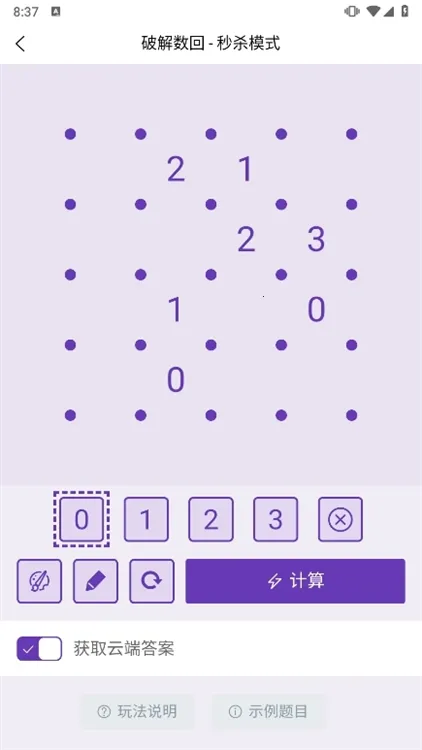Select the number 1 button
This screenshot has width=422, height=750.
[146, 519]
